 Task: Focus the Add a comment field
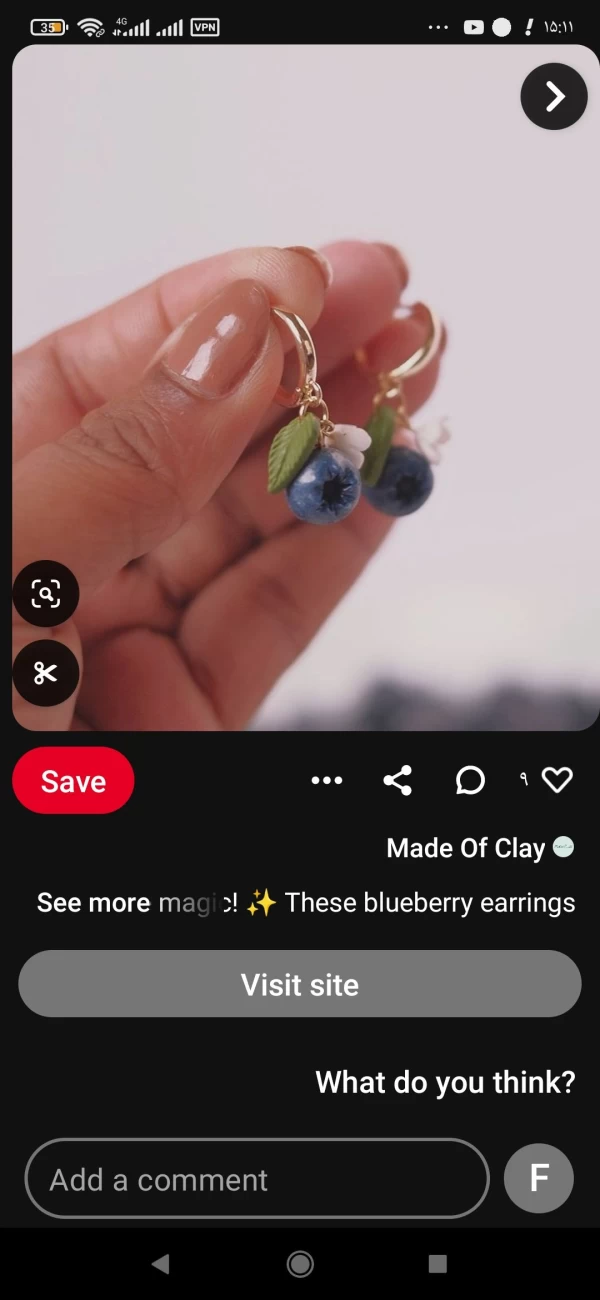[x=256, y=1179]
